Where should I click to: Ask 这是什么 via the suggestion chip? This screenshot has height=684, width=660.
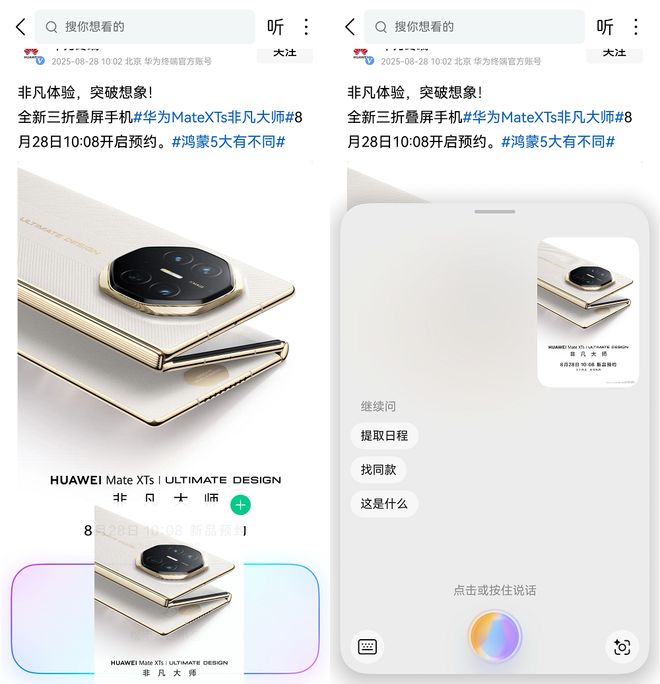point(384,504)
